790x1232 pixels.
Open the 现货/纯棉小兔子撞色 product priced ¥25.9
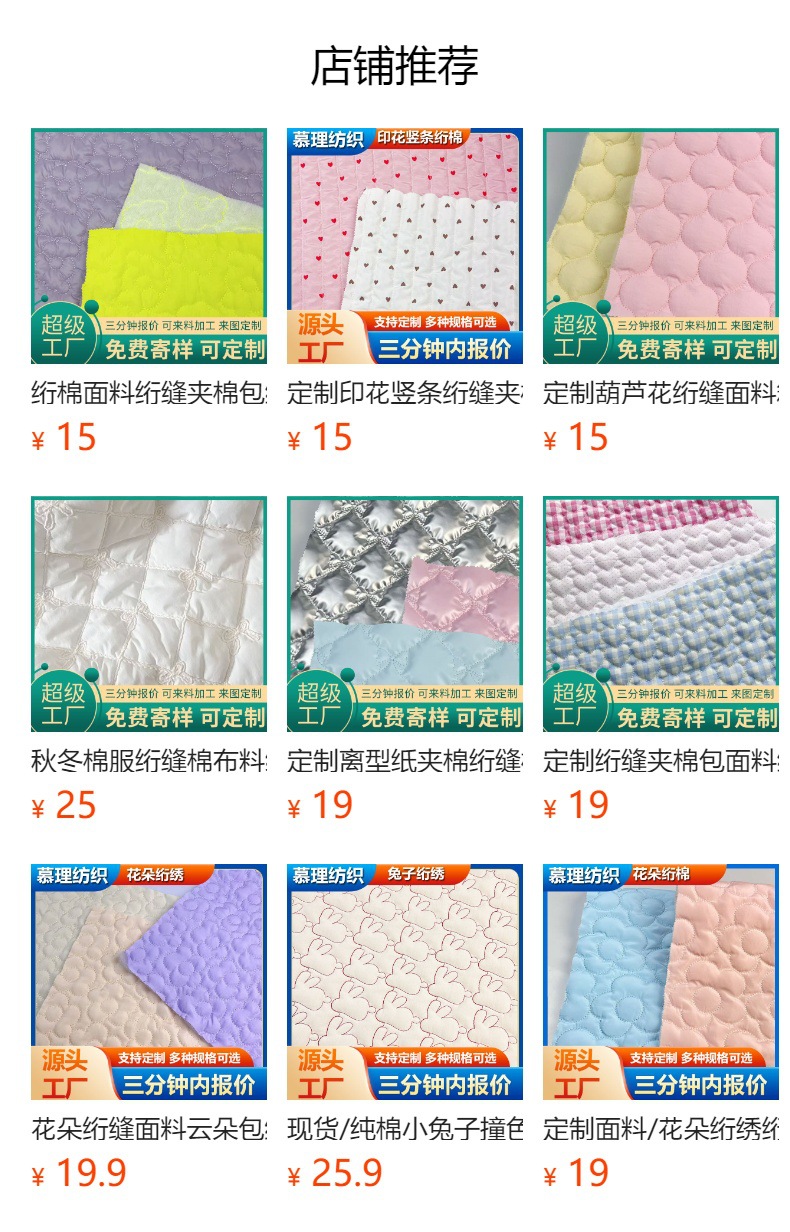pos(405,982)
